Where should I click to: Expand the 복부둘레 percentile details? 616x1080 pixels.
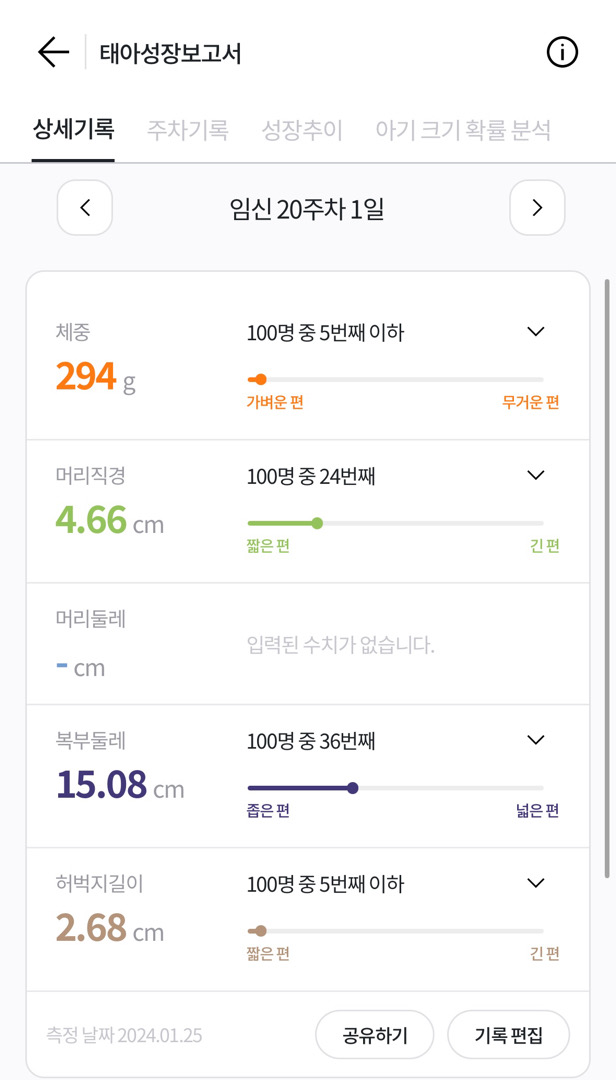pyautogui.click(x=536, y=740)
